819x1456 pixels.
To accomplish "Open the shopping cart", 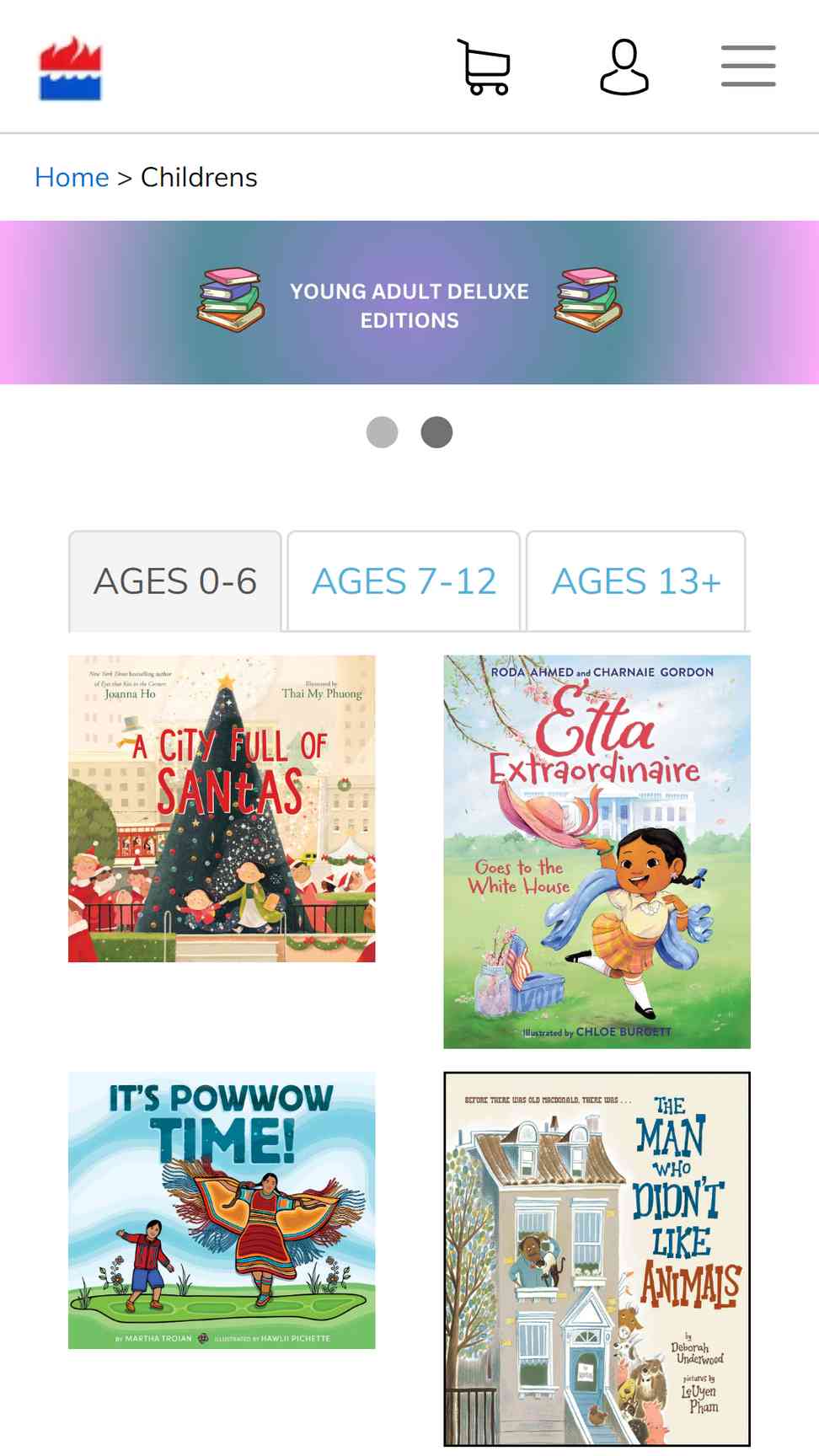I will 484,67.
